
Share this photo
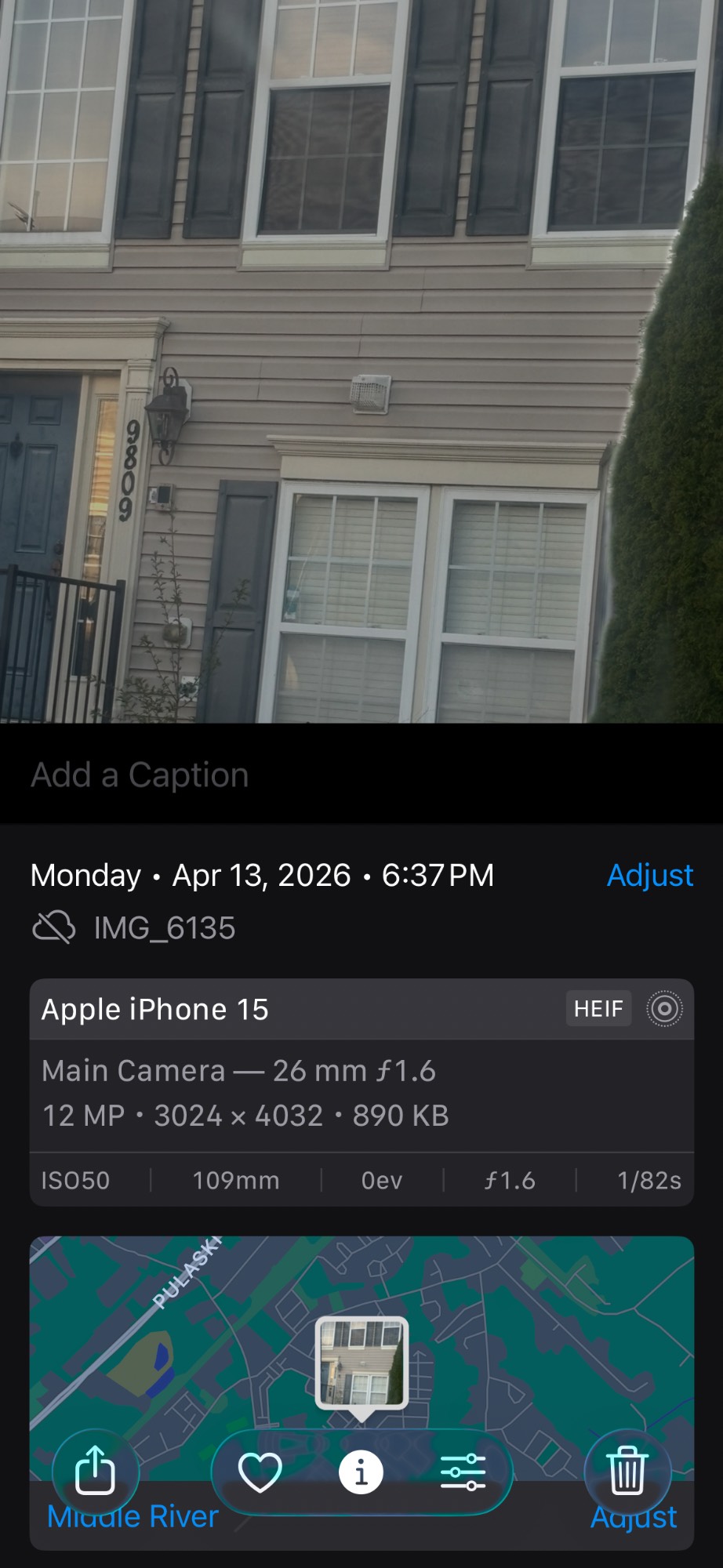point(95,1472)
